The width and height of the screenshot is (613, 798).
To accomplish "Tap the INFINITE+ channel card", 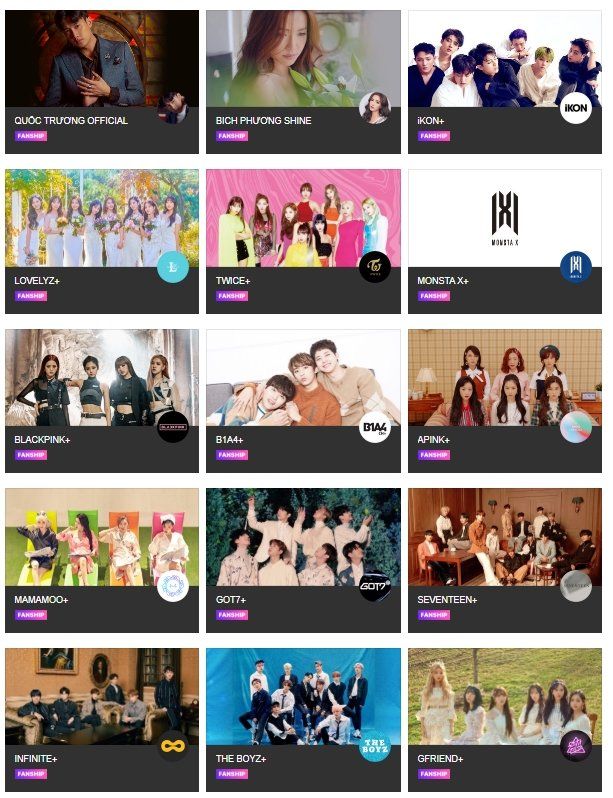I will click(101, 719).
